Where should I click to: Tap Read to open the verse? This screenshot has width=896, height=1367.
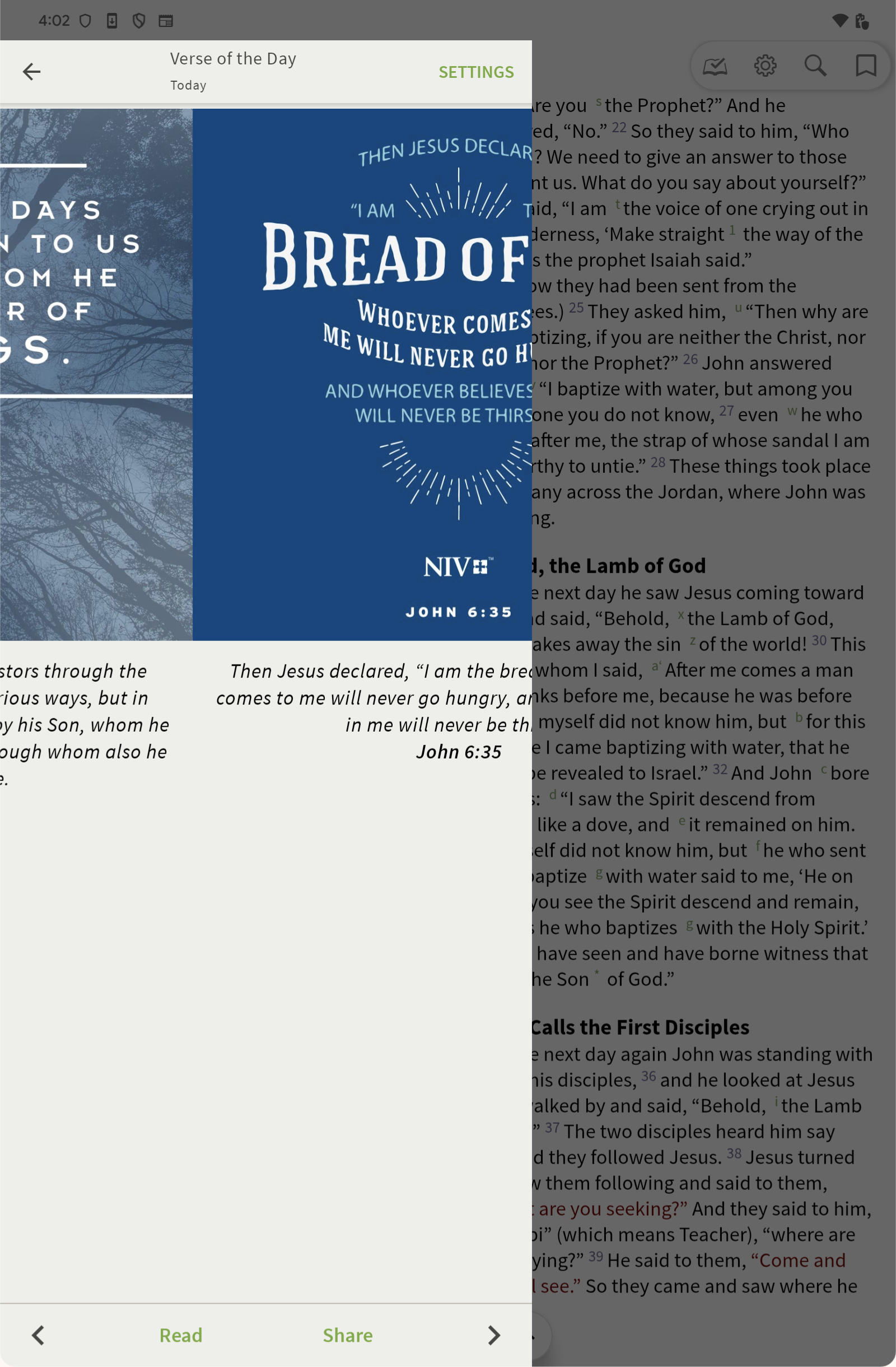click(181, 1335)
